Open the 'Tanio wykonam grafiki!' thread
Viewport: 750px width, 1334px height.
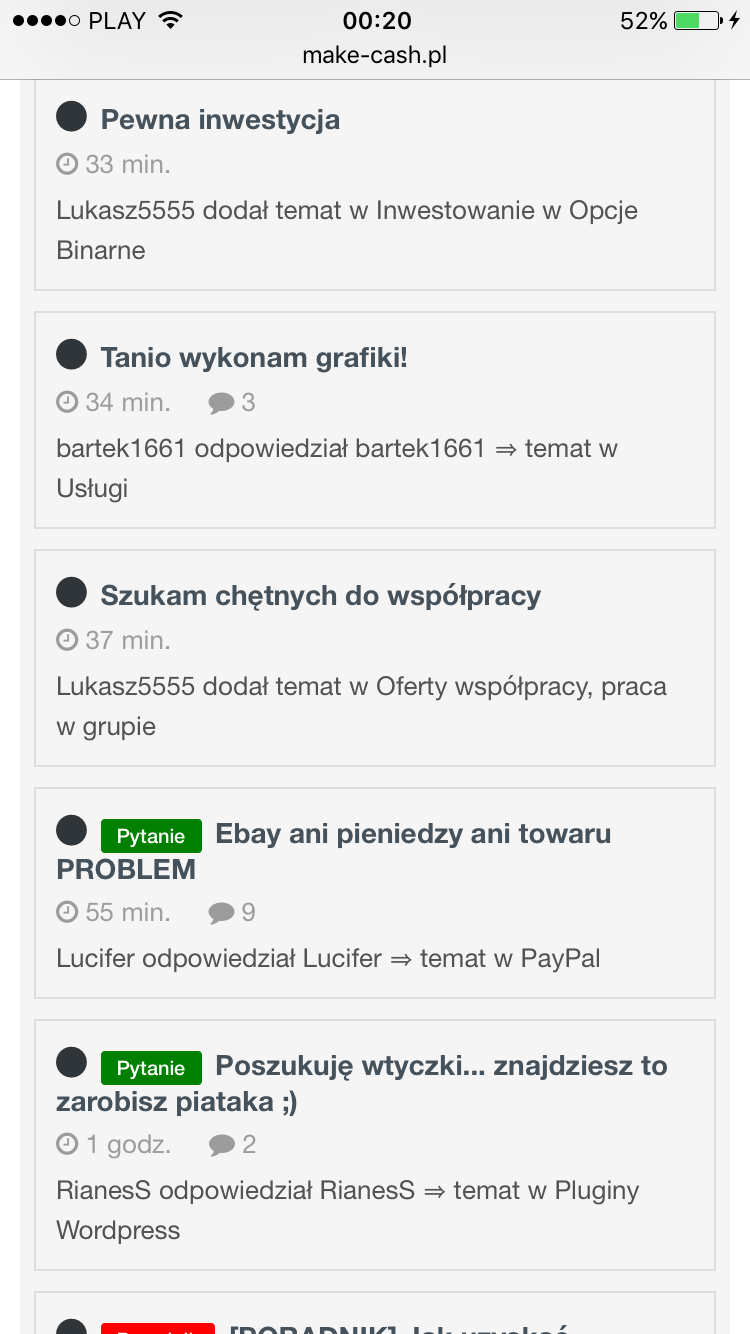[254, 358]
